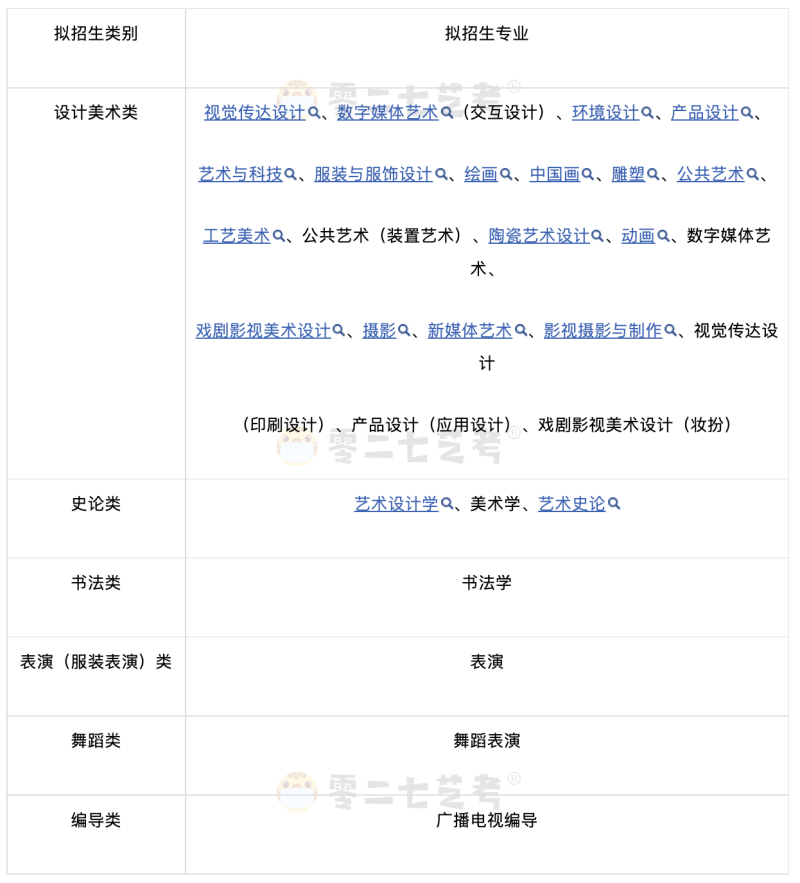Viewport: 800px width, 883px height.
Task: Open the 数字媒体艺术 link
Action: click(x=387, y=113)
